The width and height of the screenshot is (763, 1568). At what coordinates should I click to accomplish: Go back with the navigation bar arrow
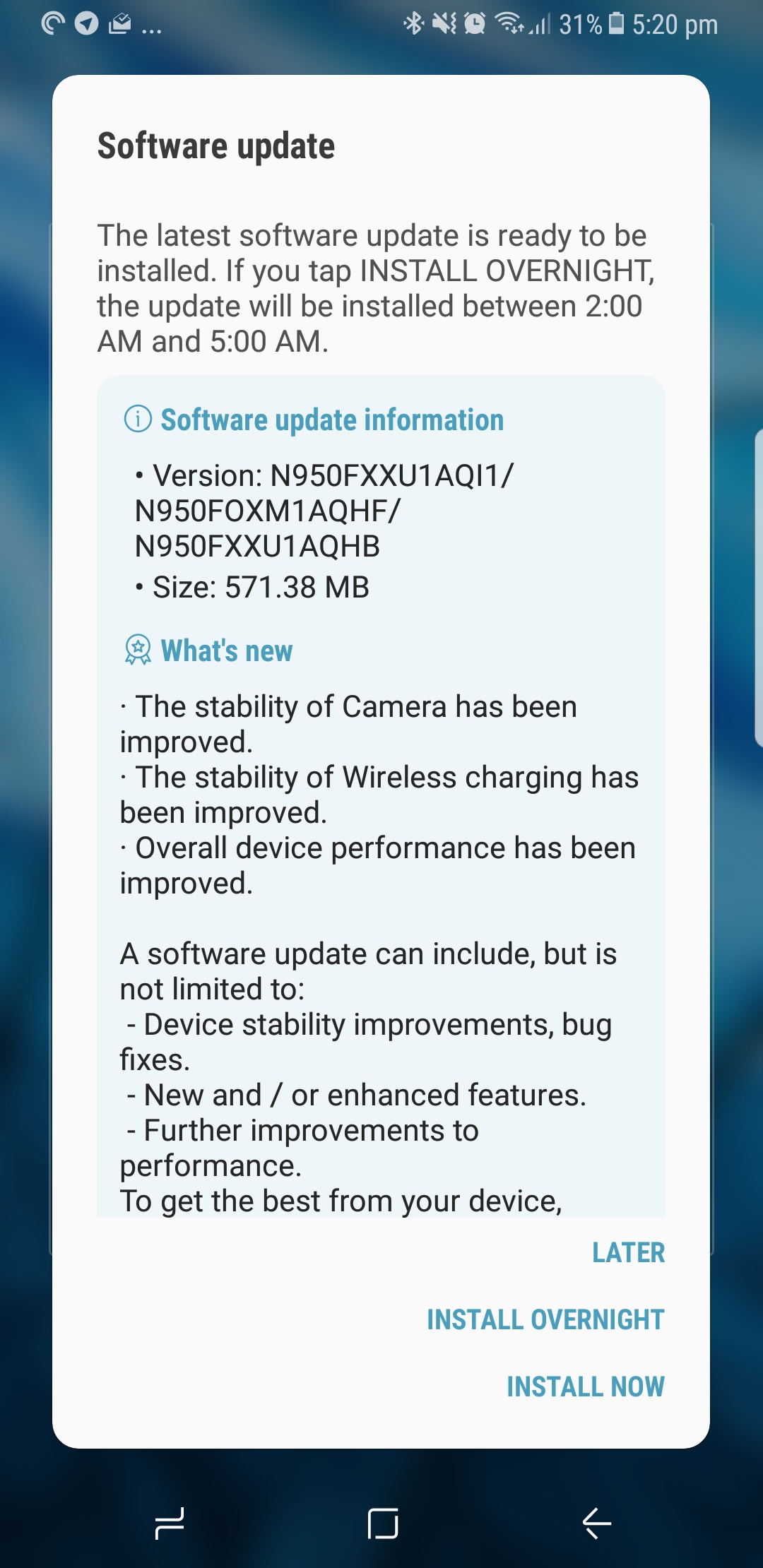pos(597,1523)
